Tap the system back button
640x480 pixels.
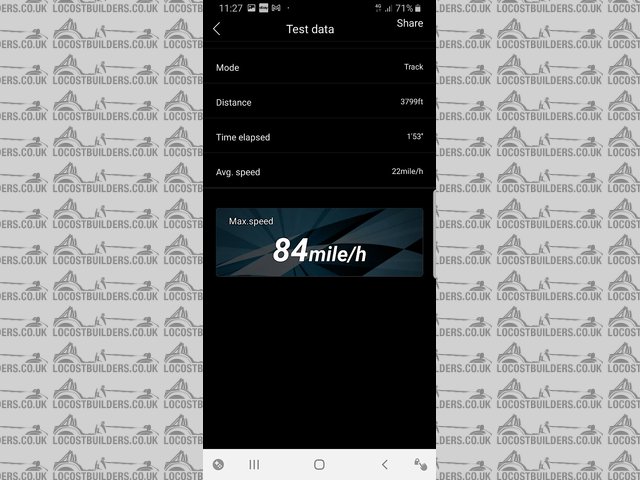385,465
